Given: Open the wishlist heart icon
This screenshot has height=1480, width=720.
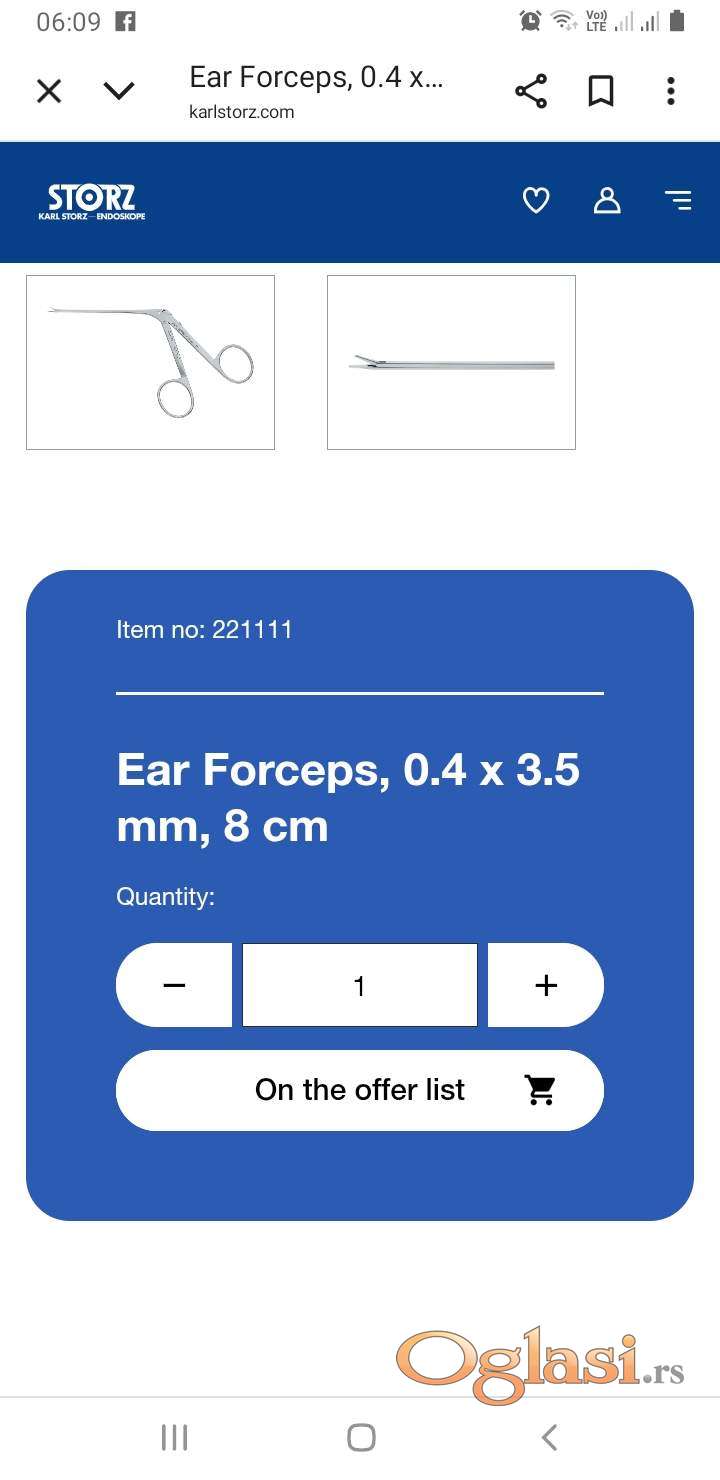Looking at the screenshot, I should coord(536,201).
